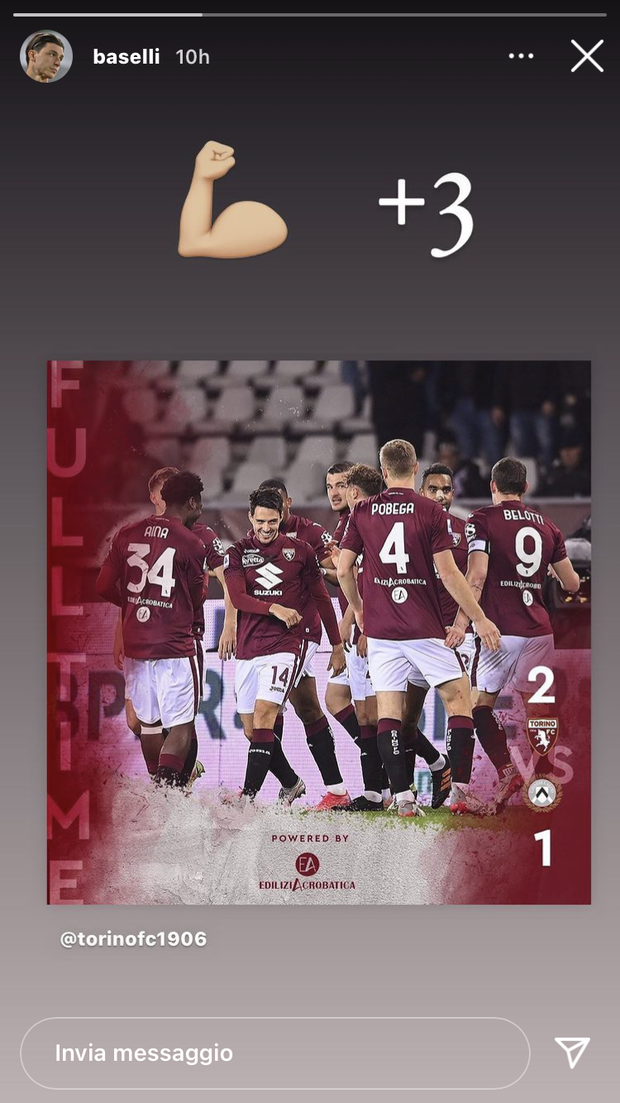Open the reshared Torino full time post
The height and width of the screenshot is (1103, 620).
(318, 632)
